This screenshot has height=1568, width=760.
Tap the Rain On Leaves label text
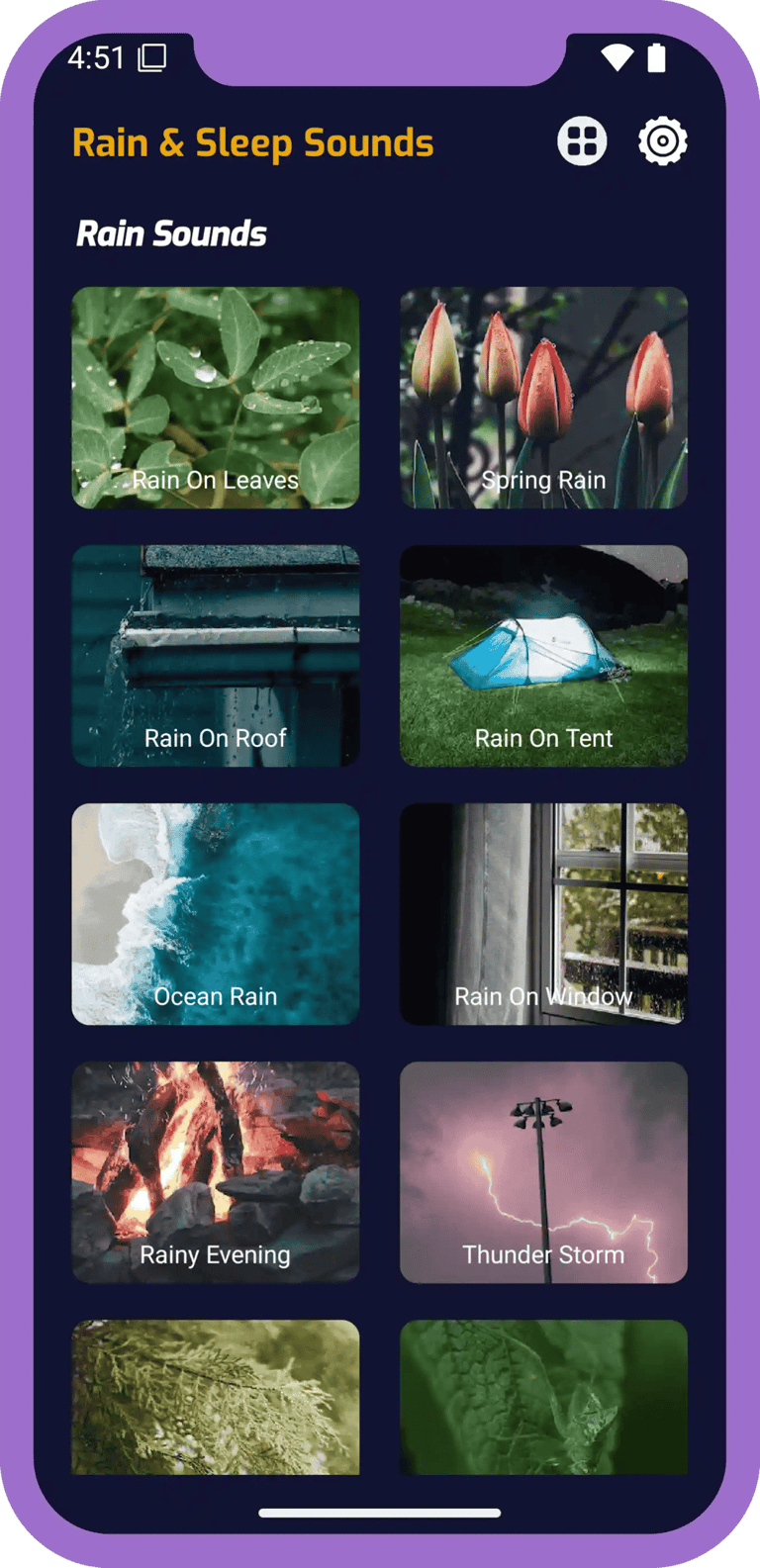coord(215,480)
